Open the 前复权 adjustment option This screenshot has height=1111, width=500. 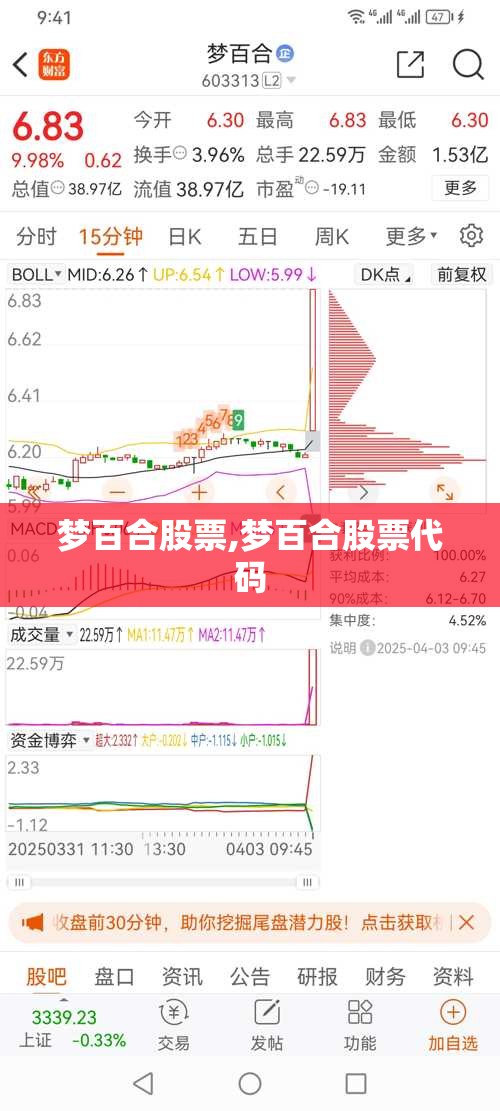point(461,274)
